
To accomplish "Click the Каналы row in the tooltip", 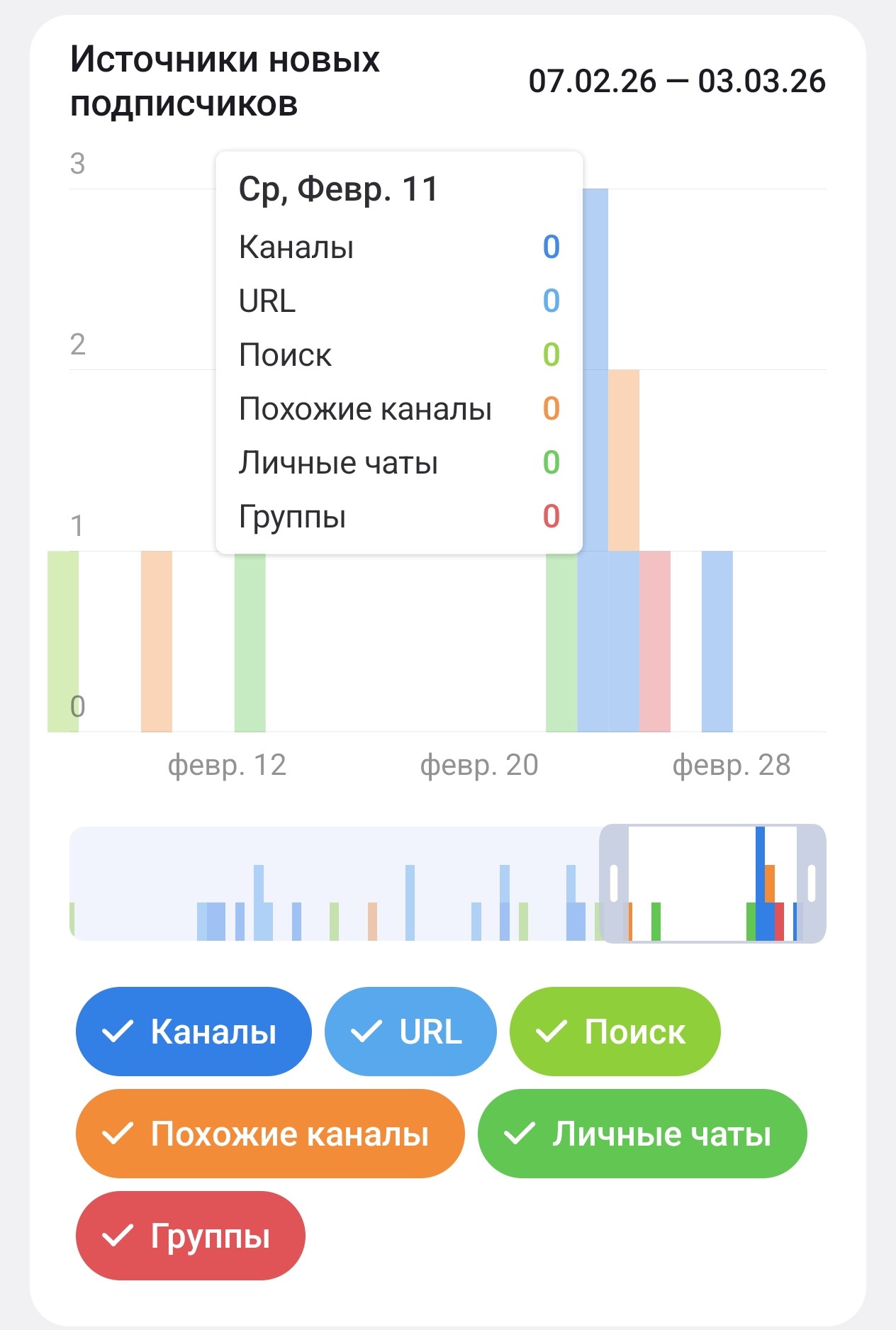I will click(397, 247).
